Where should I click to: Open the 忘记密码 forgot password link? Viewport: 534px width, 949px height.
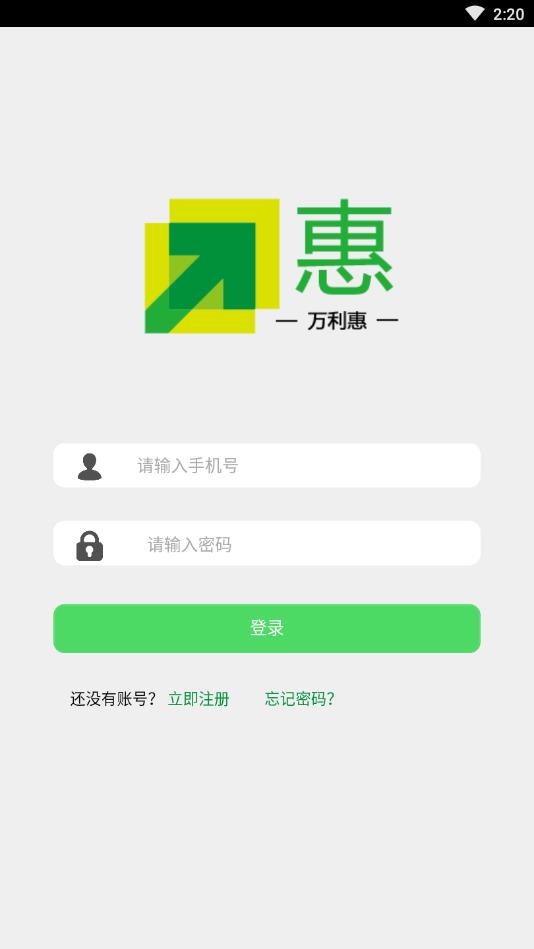(x=300, y=699)
